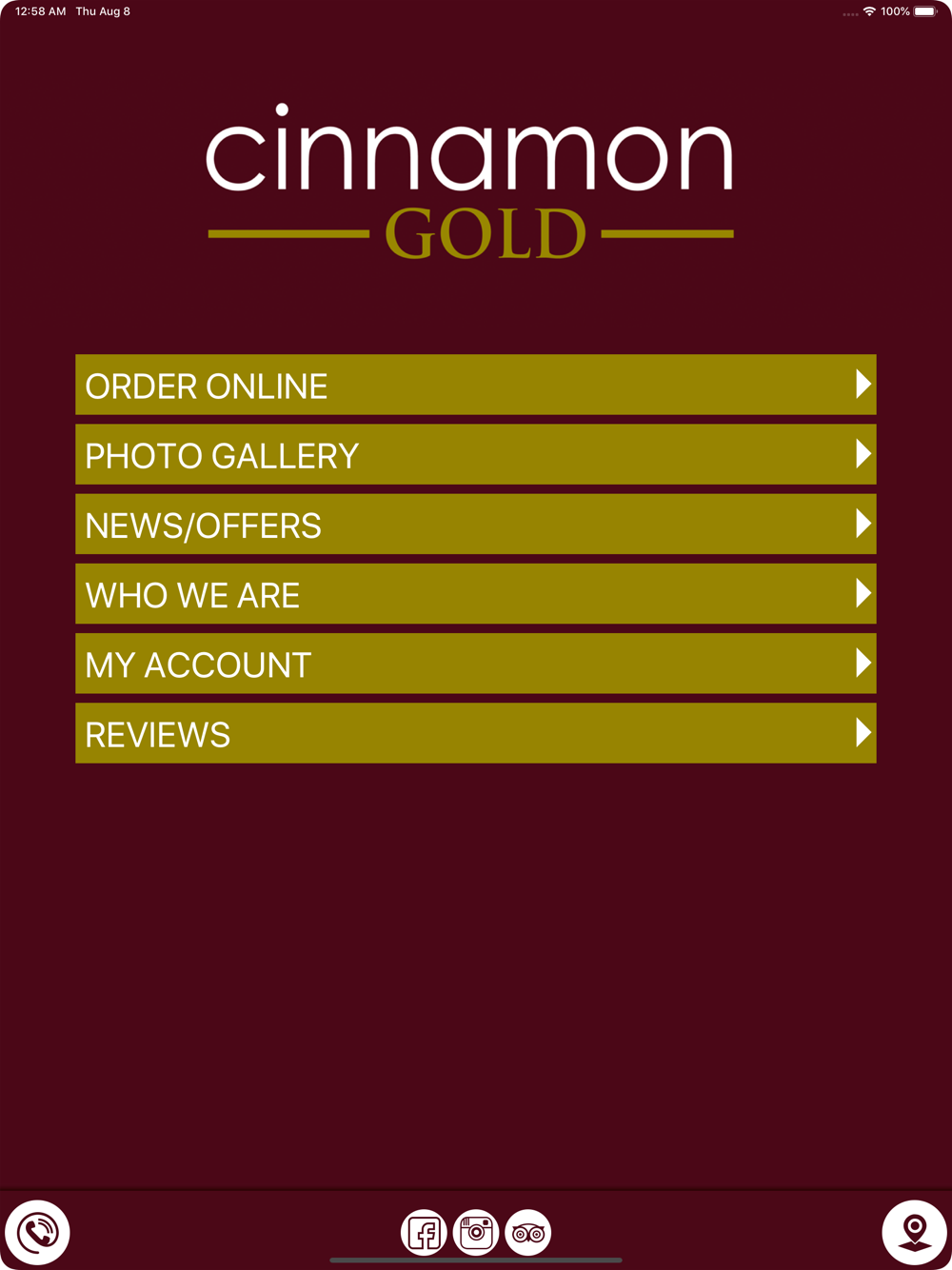
Task: Select Who We Are
Action: [x=475, y=594]
